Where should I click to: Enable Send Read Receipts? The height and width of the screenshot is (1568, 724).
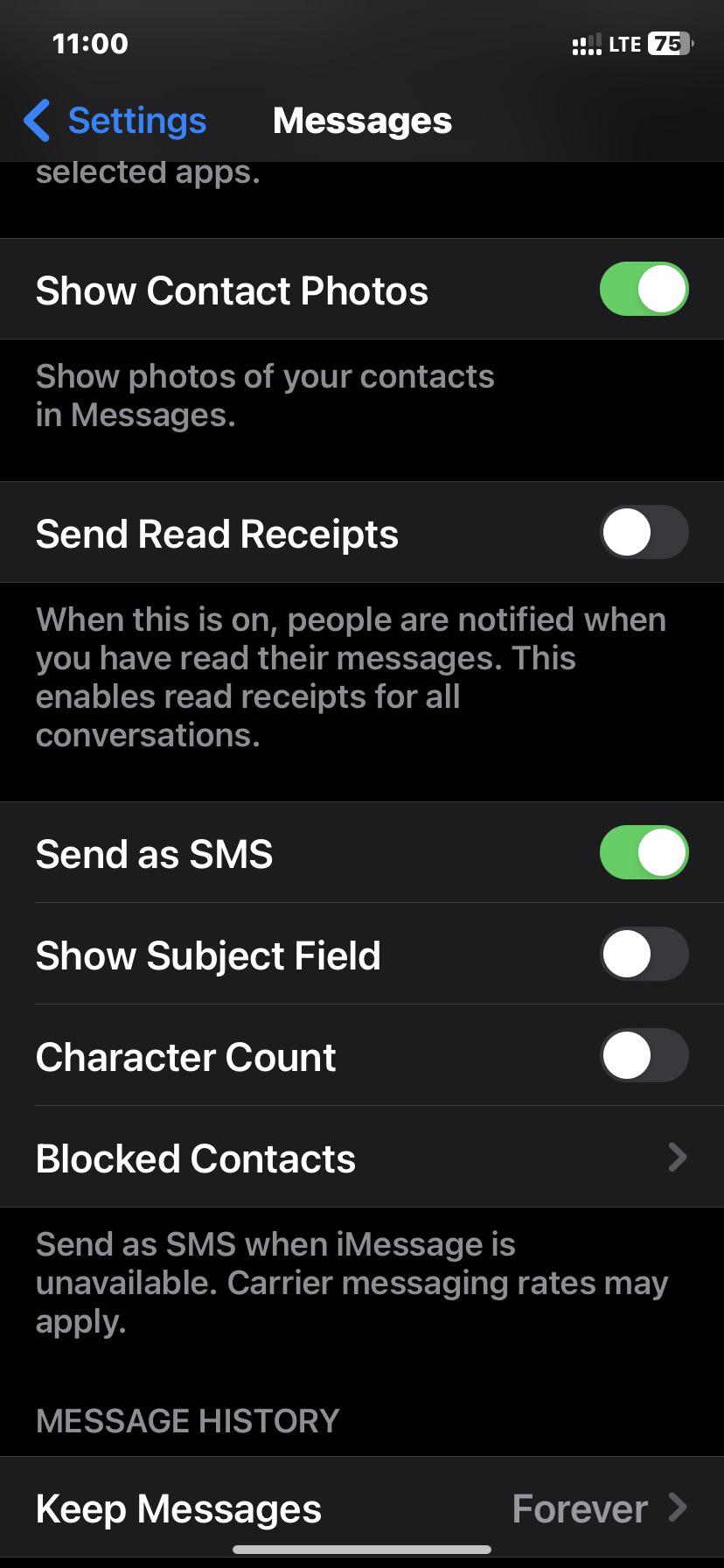coord(644,533)
